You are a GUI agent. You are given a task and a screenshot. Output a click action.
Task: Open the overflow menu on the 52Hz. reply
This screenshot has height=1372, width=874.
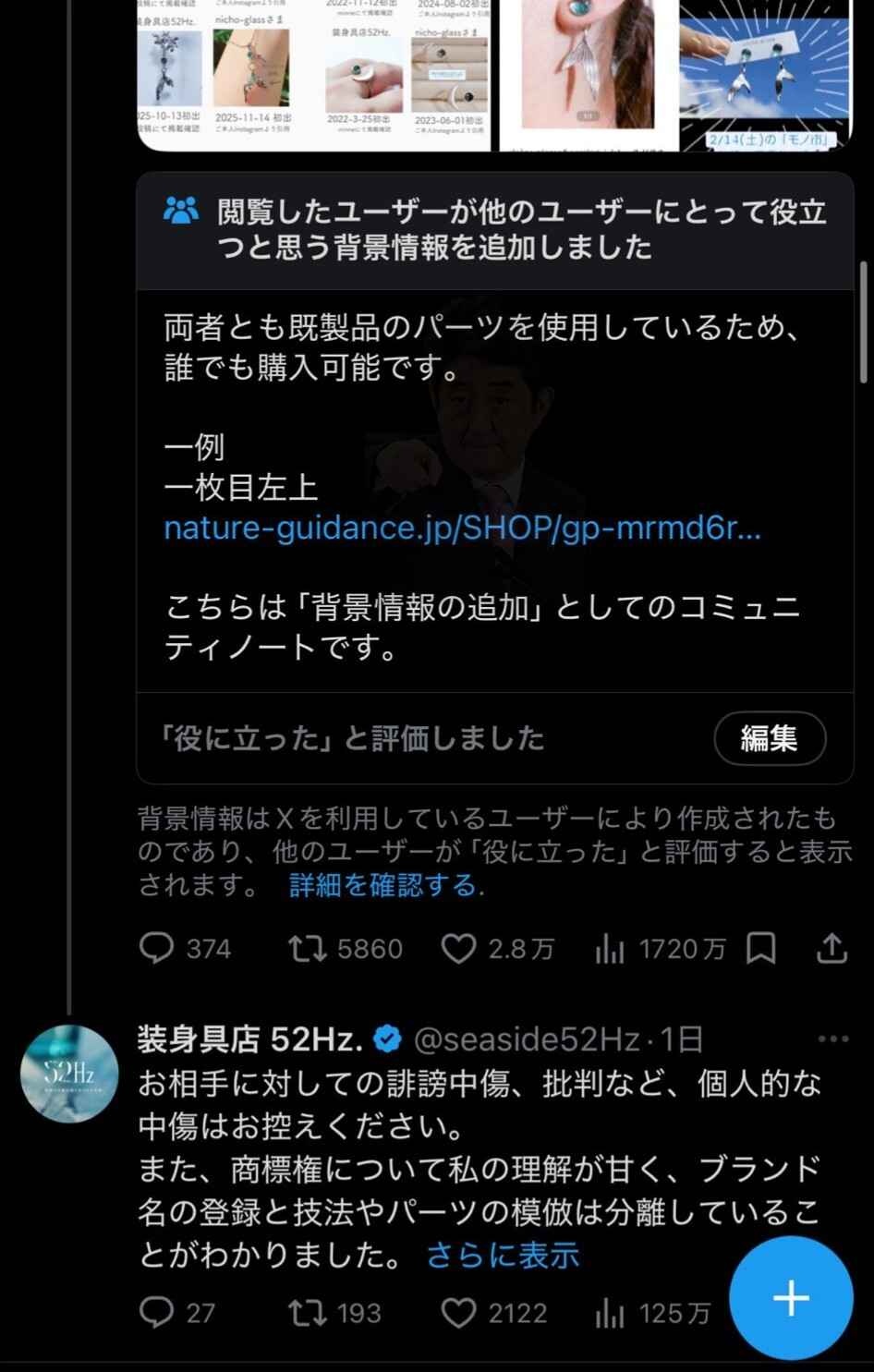(x=832, y=1039)
